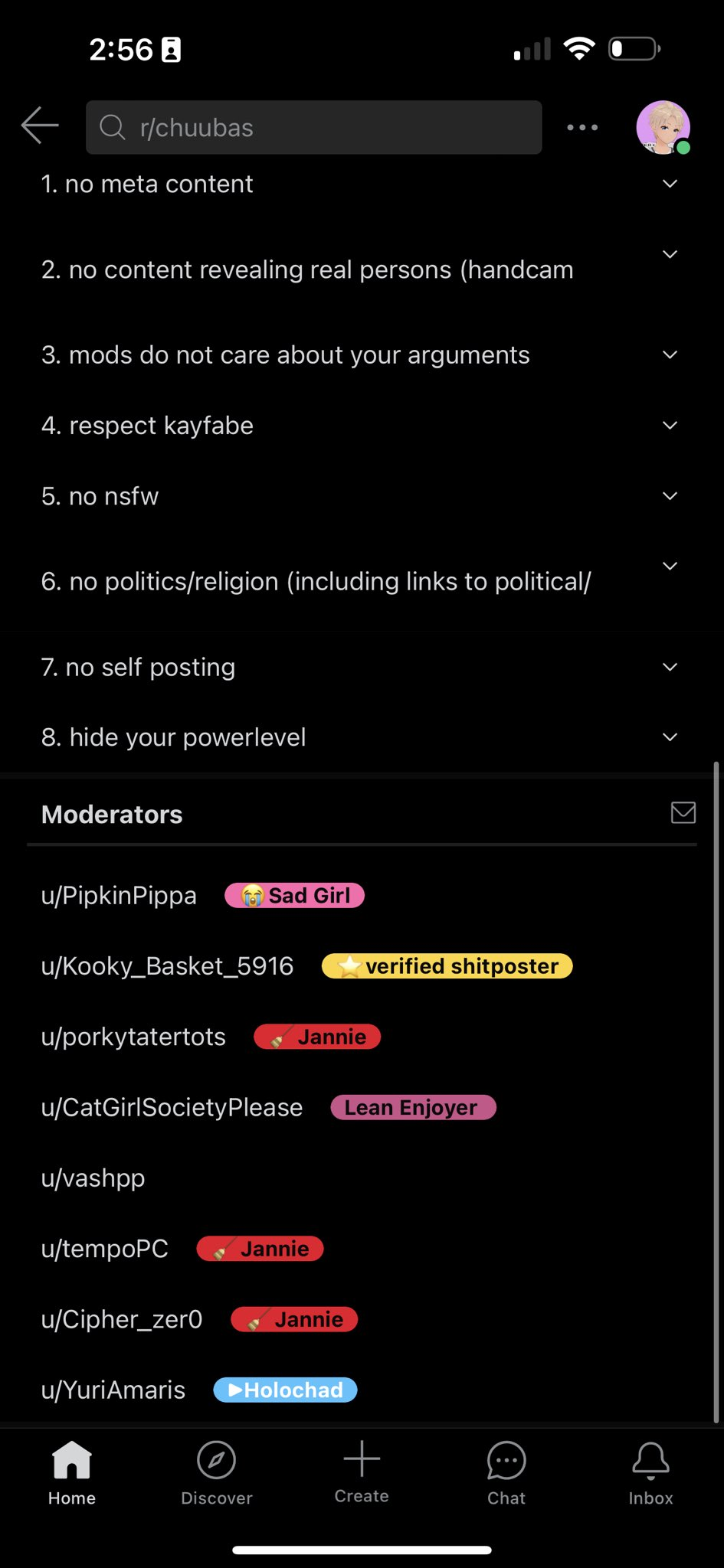The image size is (724, 1568).
Task: Expand the hide your powerlevel rule
Action: point(362,737)
